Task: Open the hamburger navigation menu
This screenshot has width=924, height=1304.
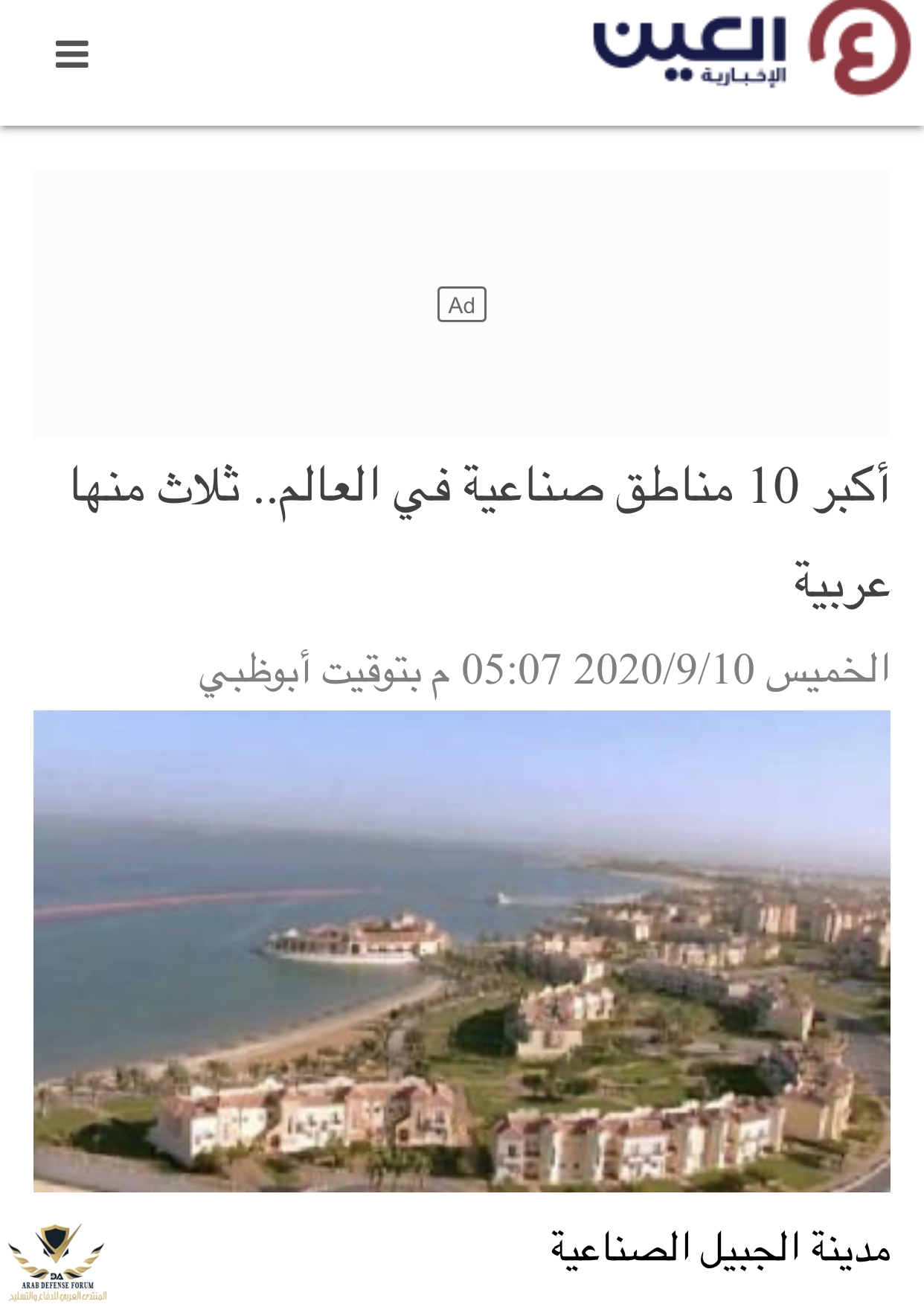Action: pyautogui.click(x=72, y=54)
